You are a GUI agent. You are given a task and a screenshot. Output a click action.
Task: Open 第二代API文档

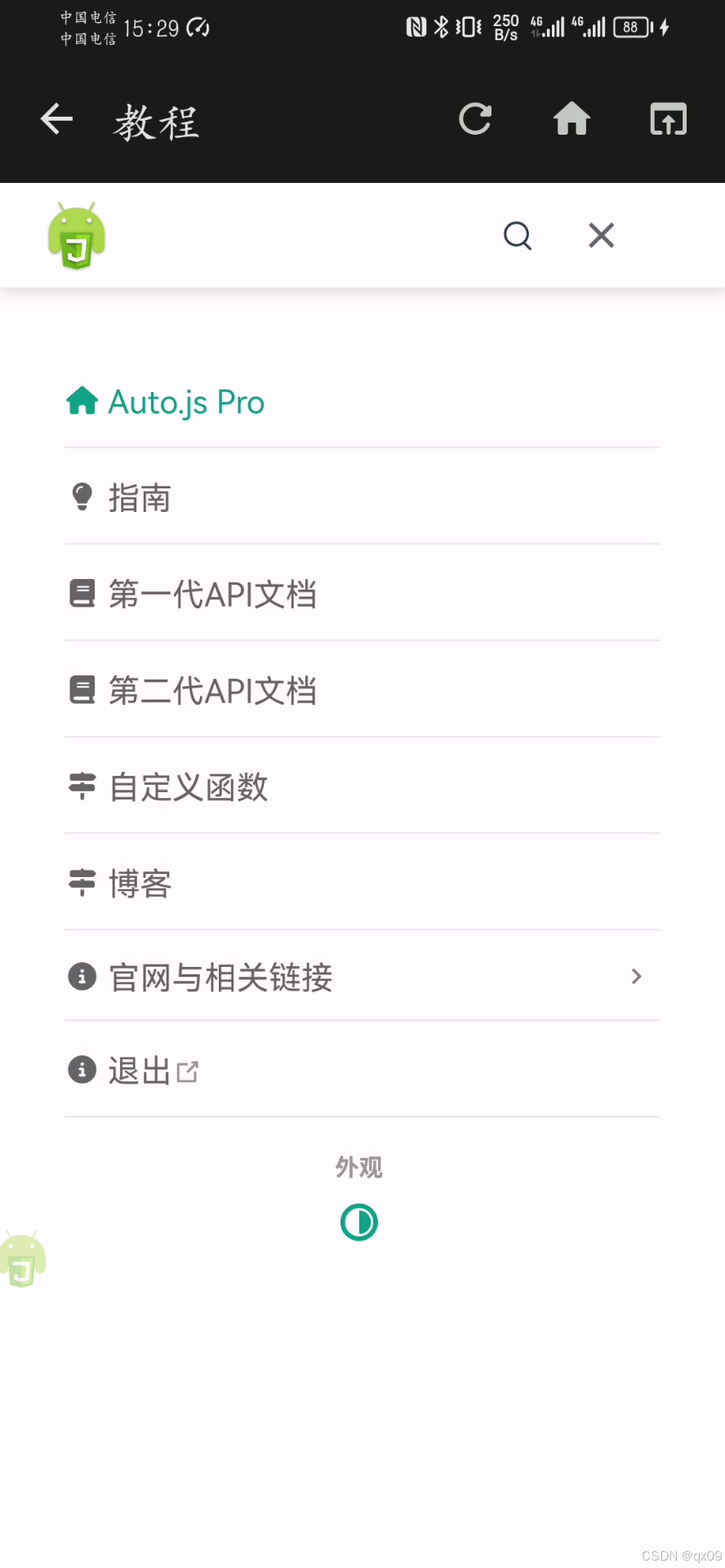pos(362,690)
